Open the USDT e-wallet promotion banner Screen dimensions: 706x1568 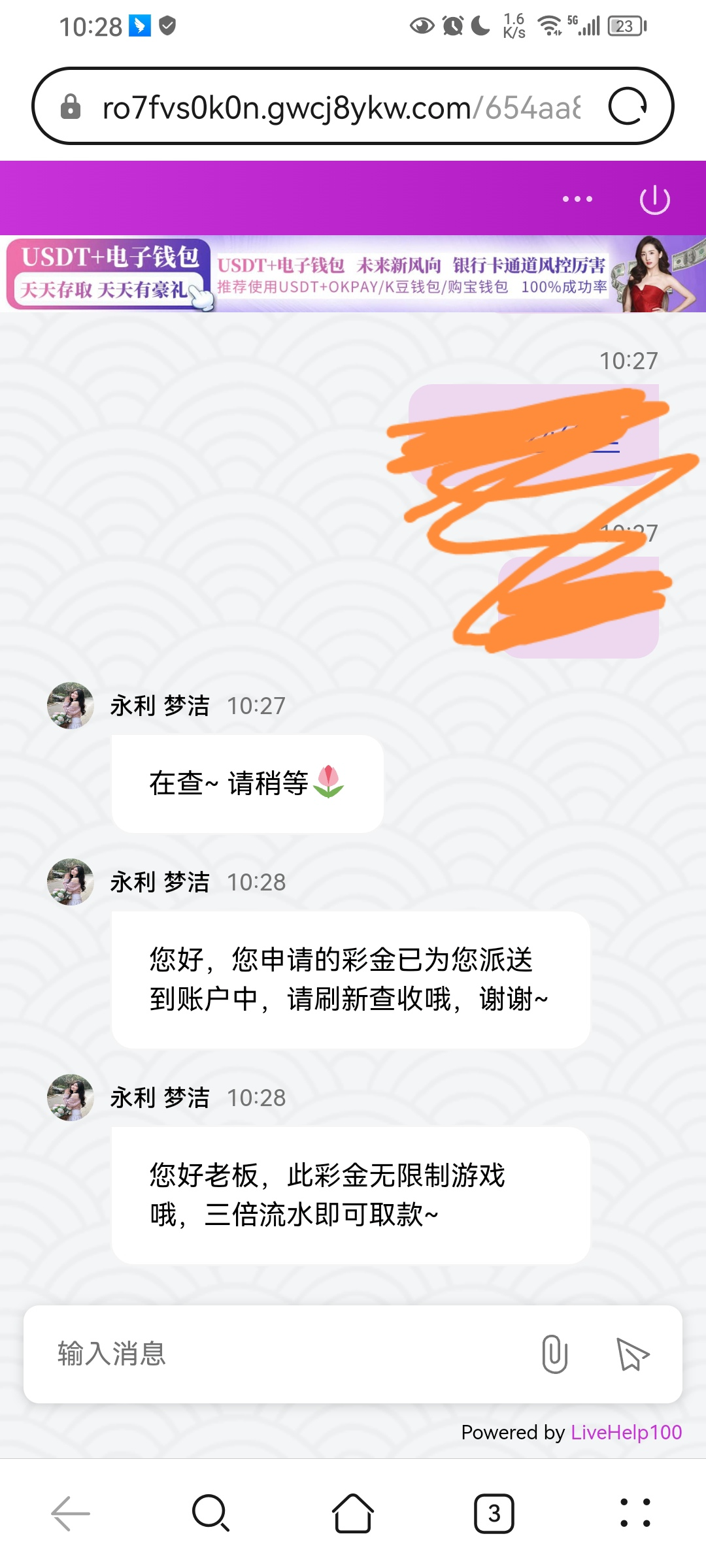pyautogui.click(x=353, y=274)
